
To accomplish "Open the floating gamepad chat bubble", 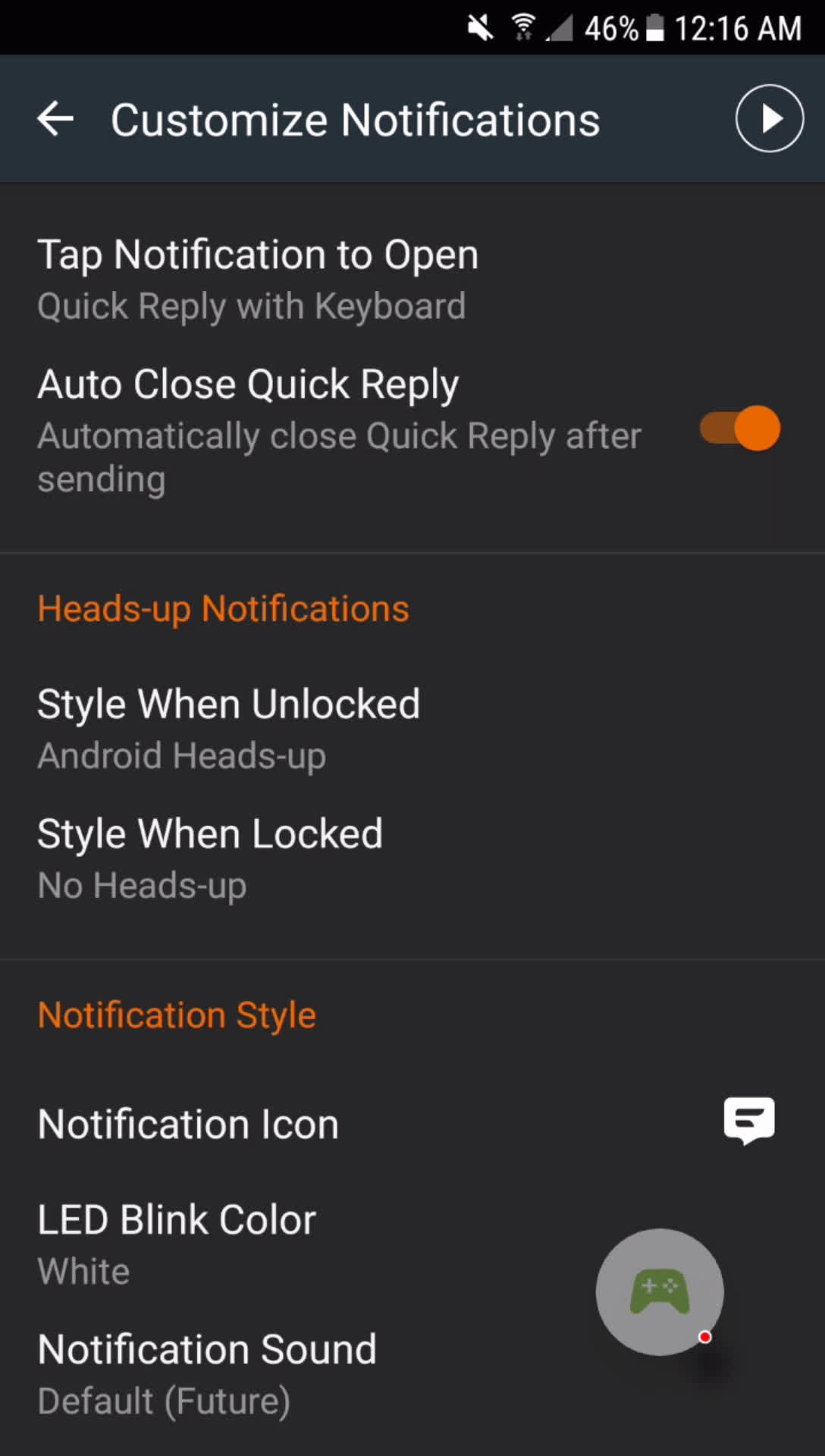I will [x=658, y=1291].
